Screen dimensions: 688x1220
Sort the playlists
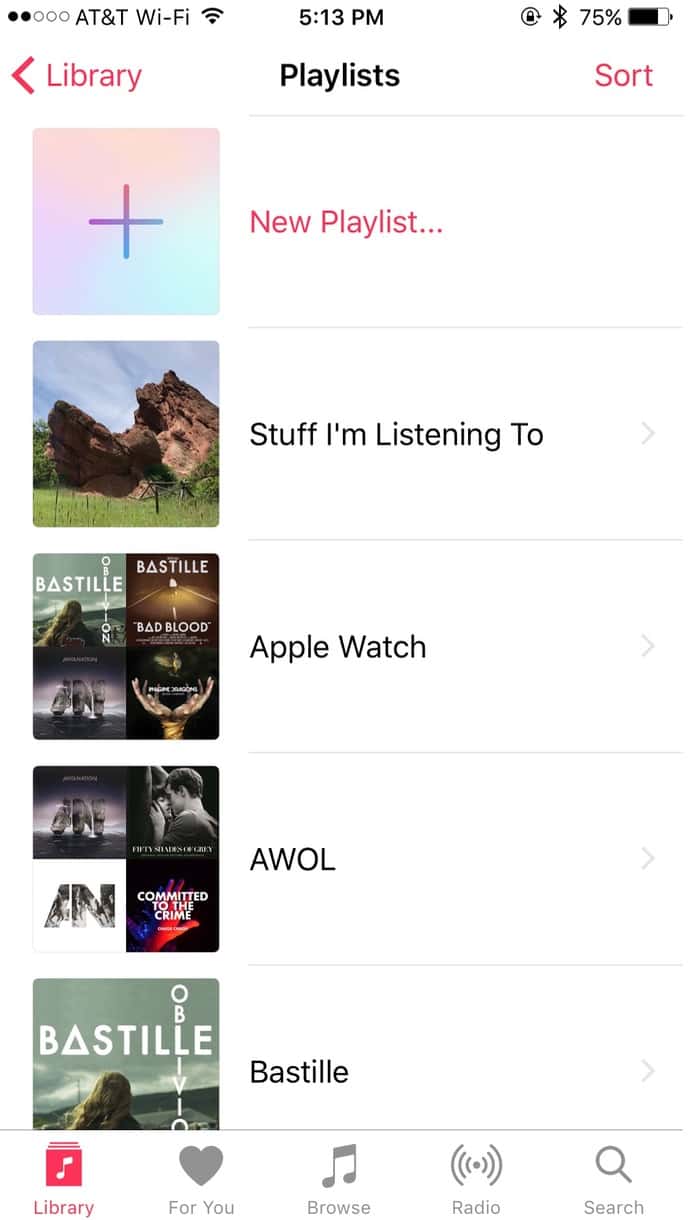pos(623,76)
